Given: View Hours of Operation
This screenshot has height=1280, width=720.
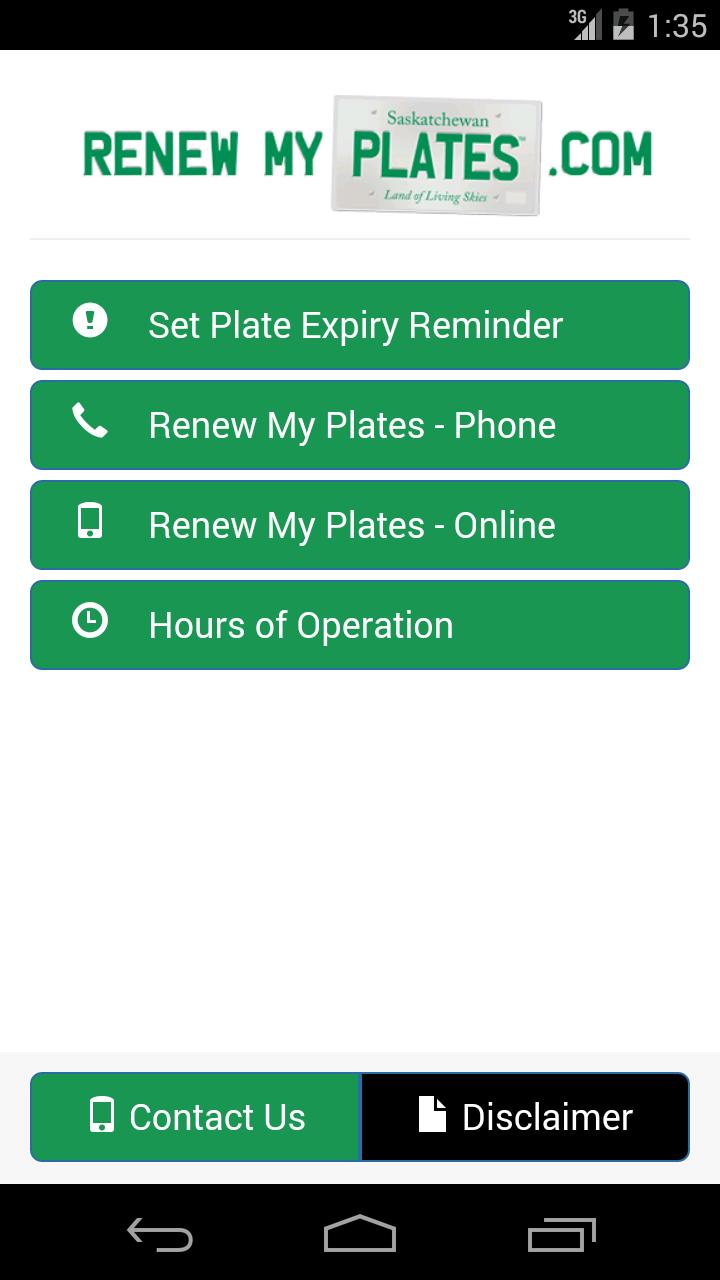Looking at the screenshot, I should coord(360,624).
